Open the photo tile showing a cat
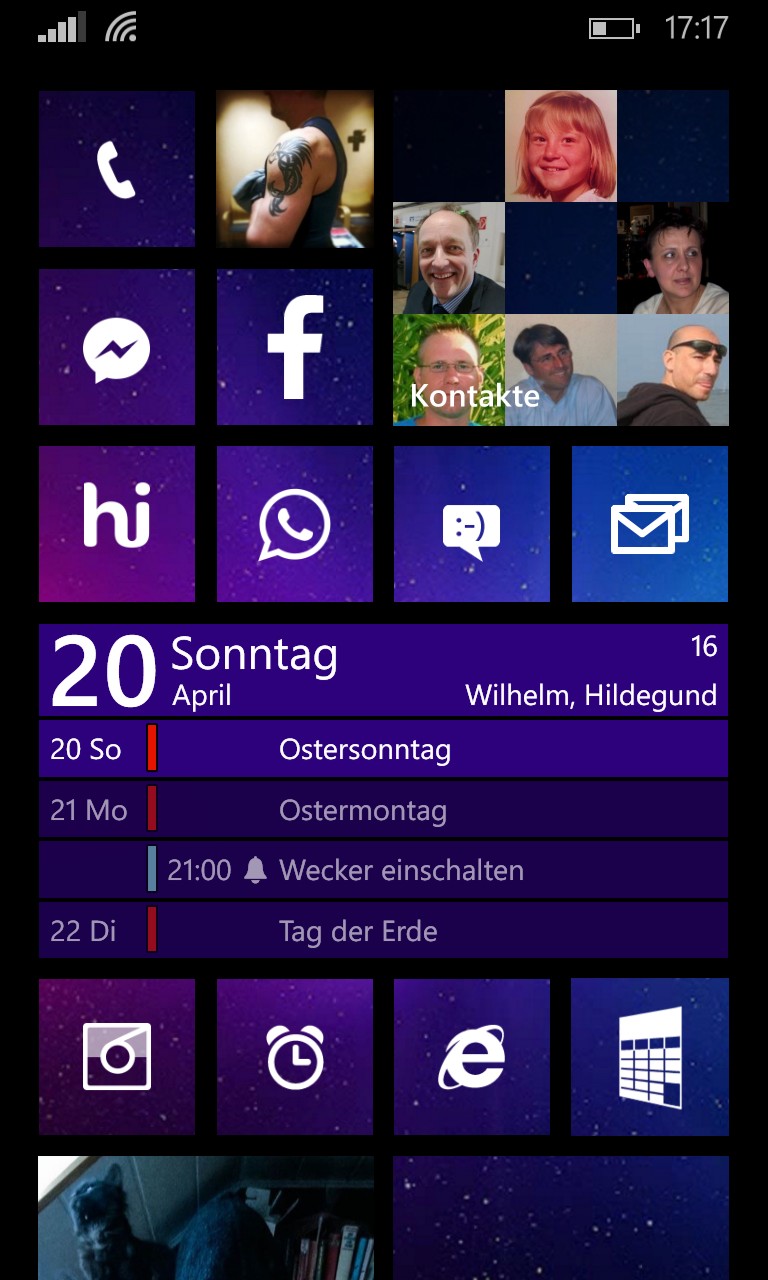Screen dimensions: 768x1280 click(x=206, y=1218)
